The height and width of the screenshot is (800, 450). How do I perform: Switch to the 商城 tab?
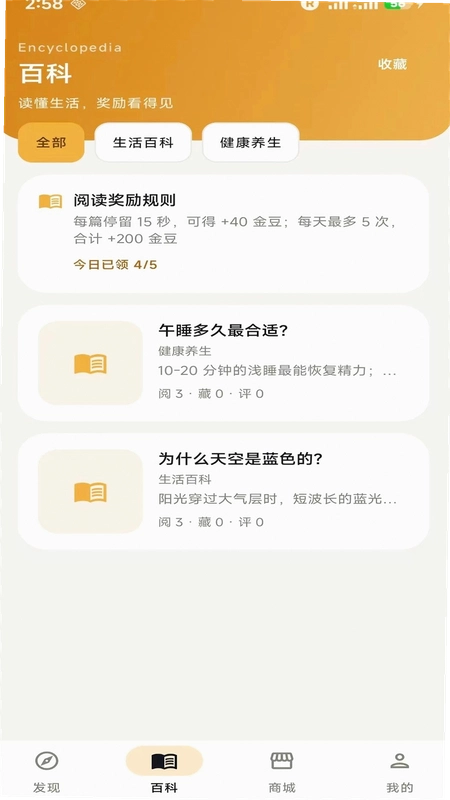click(x=282, y=771)
